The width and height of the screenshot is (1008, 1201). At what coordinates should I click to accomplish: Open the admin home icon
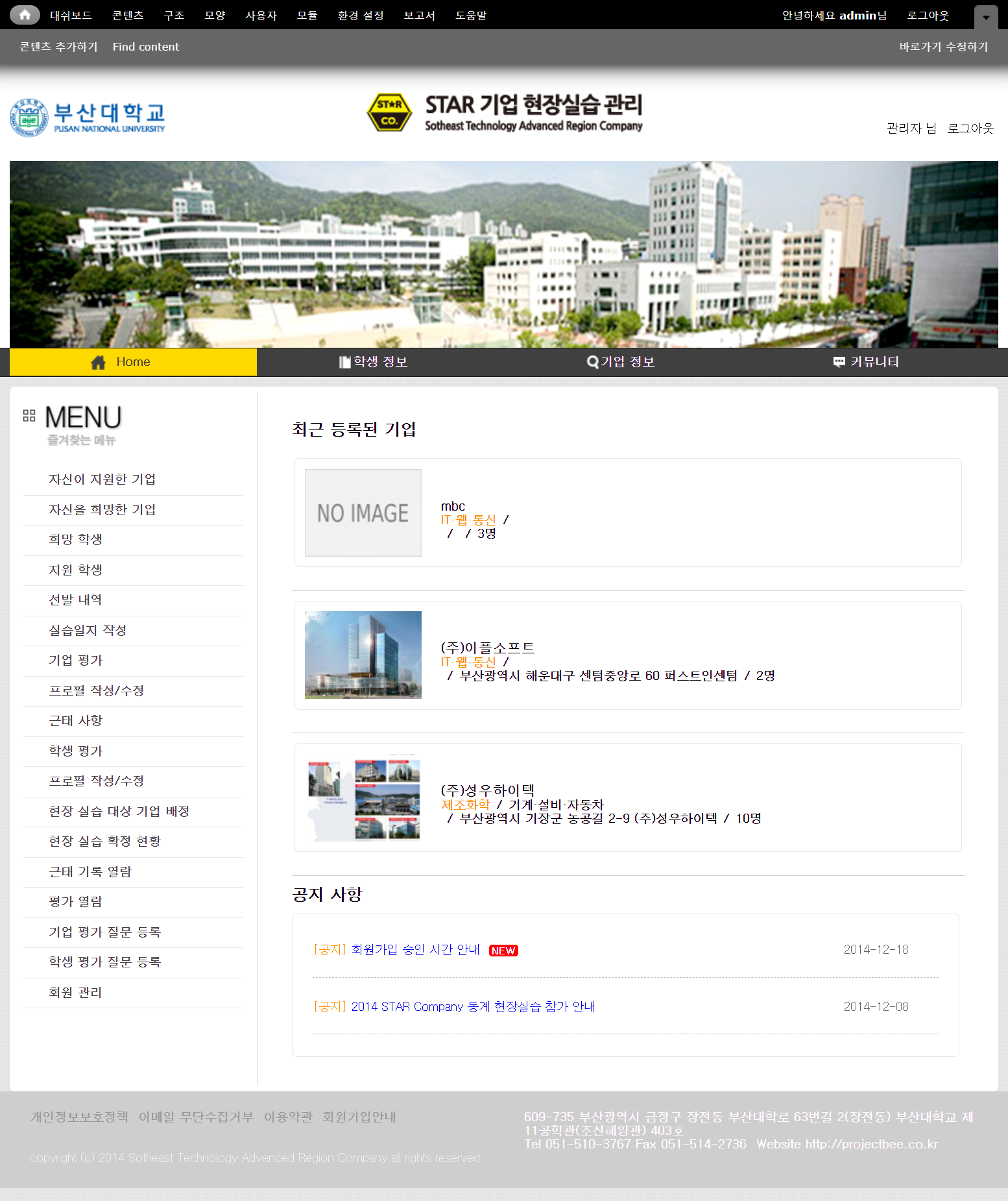point(25,15)
